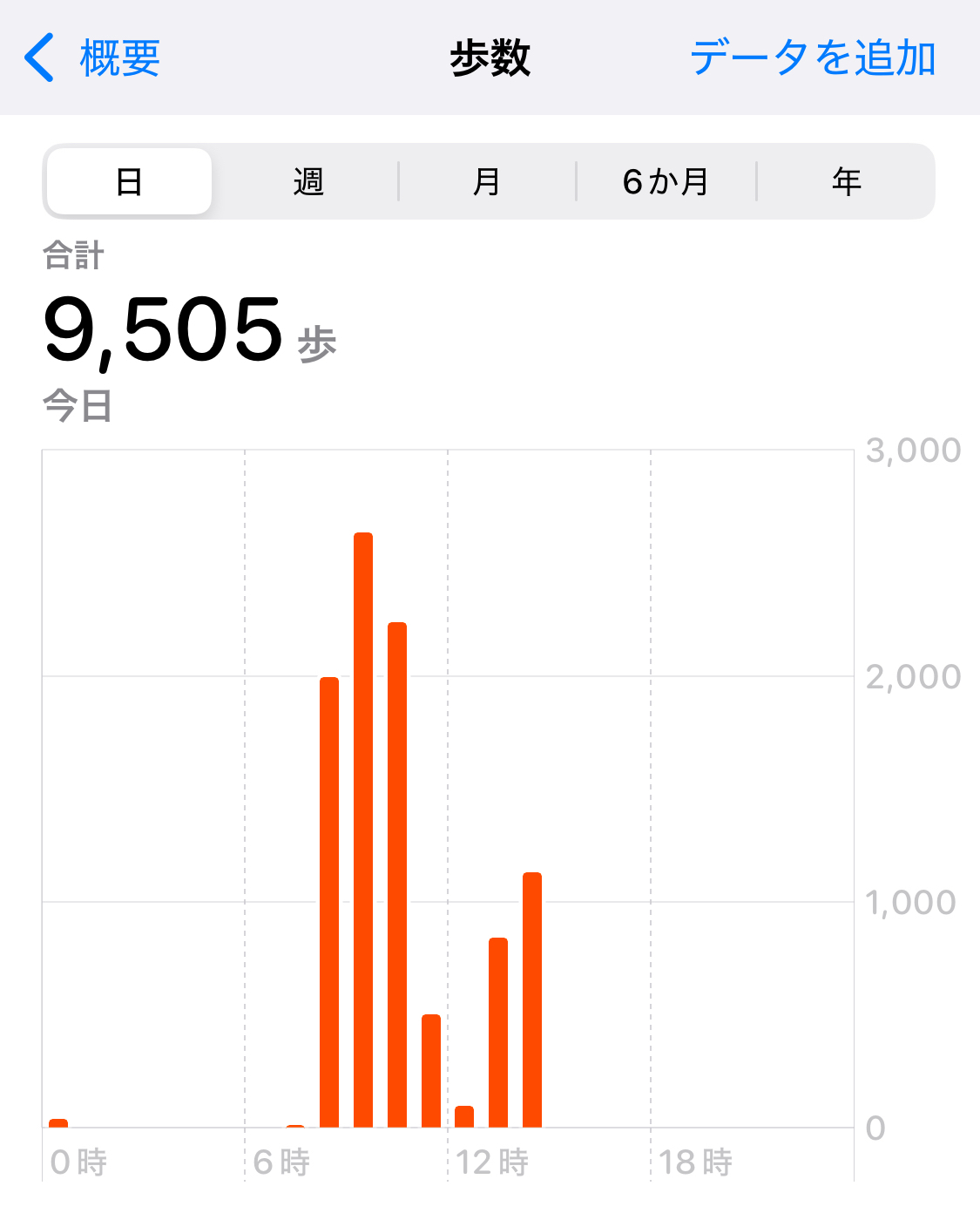Switch to the 年 year view
Image resolution: width=980 pixels, height=1213 pixels.
(x=846, y=181)
